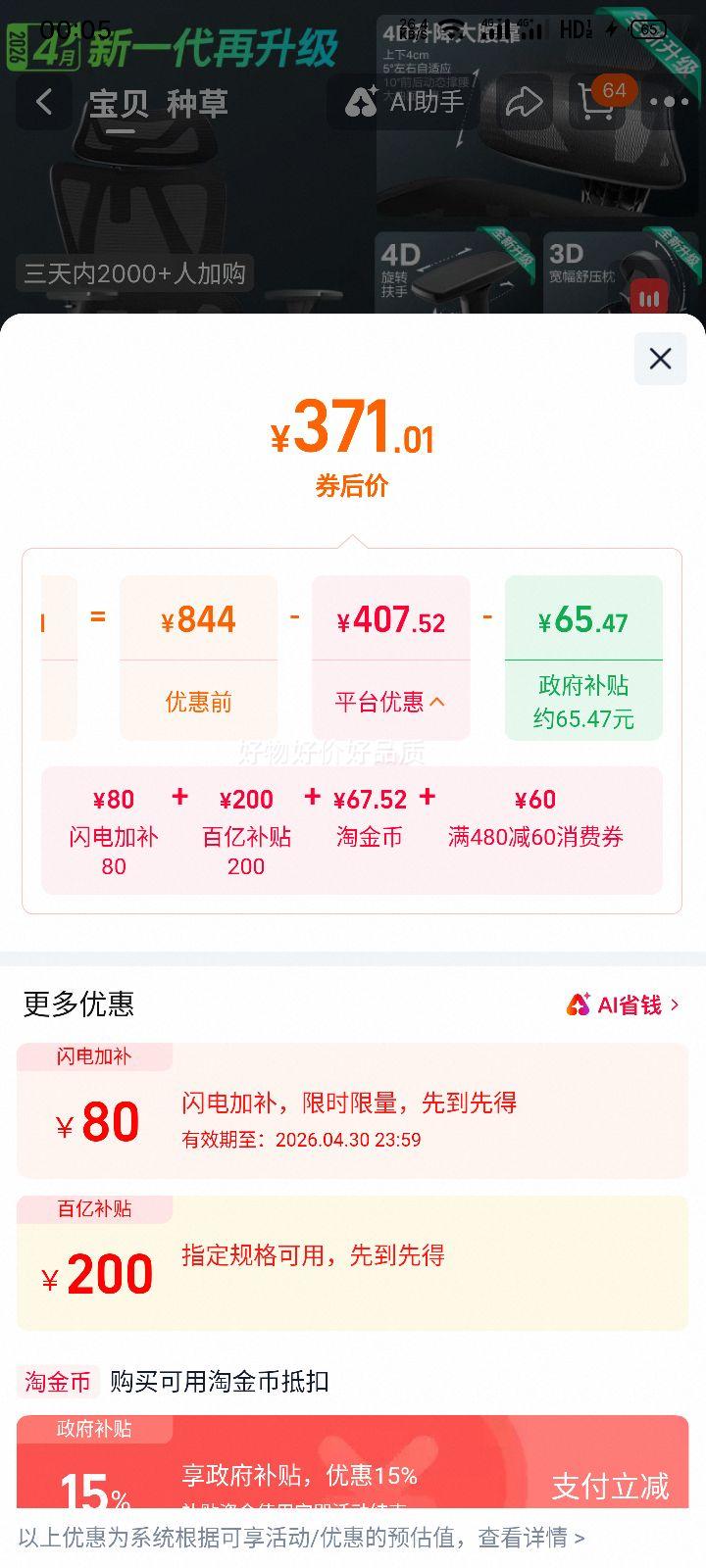Open the shopping cart showing 64 items
Image resolution: width=706 pixels, height=1568 pixels.
click(596, 102)
